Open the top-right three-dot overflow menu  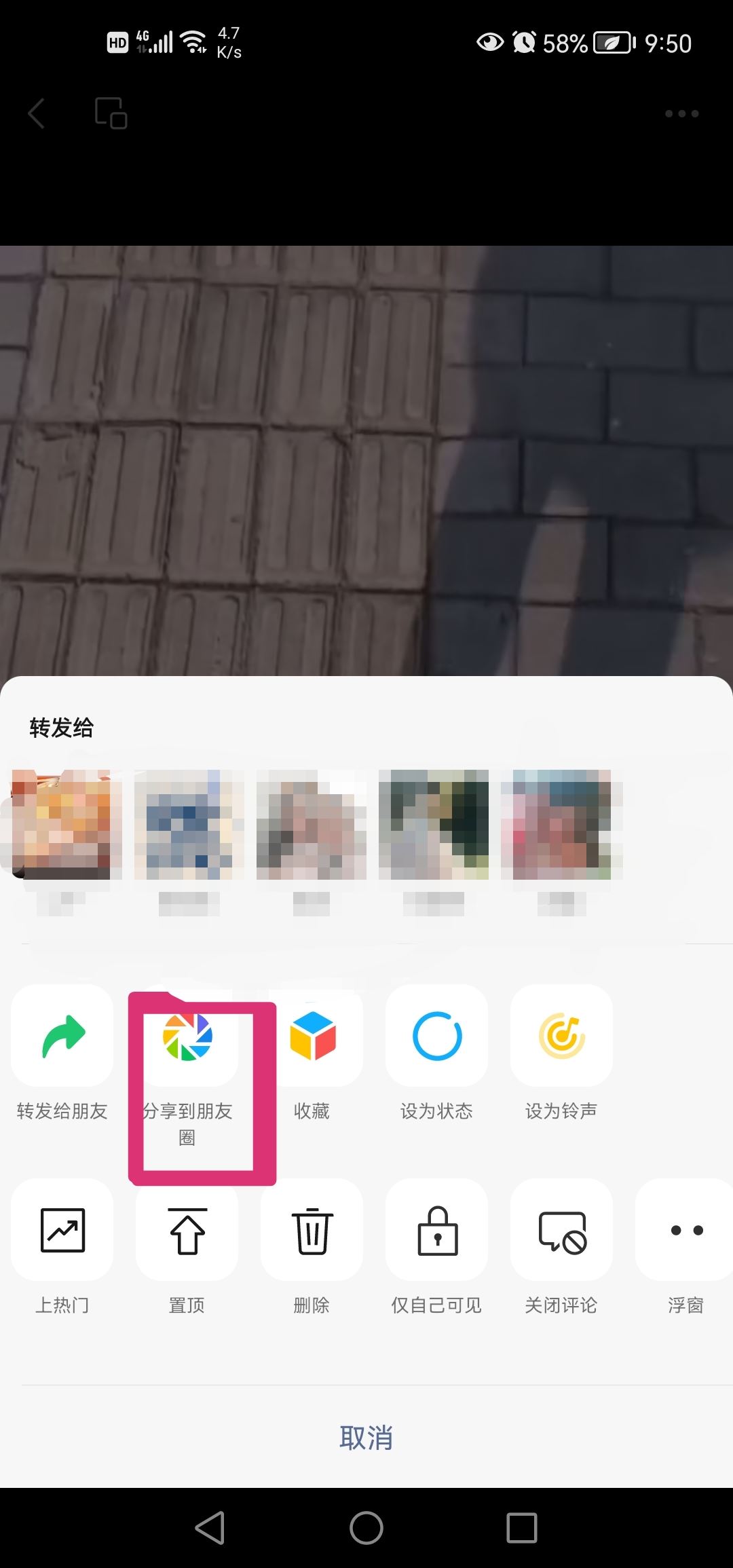(681, 113)
